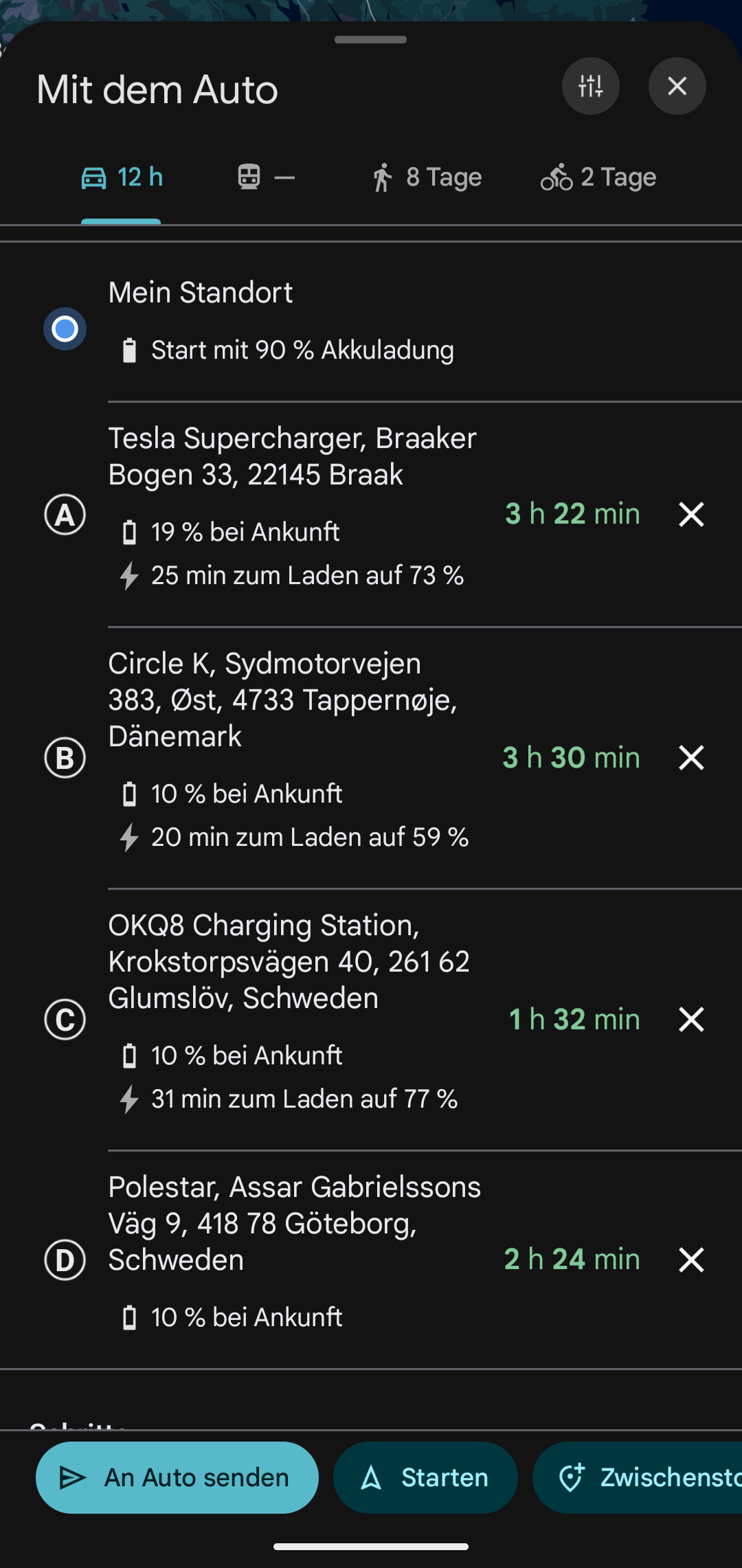742x1568 pixels.
Task: Switch to walking tab showing 8 Tage
Action: point(427,177)
